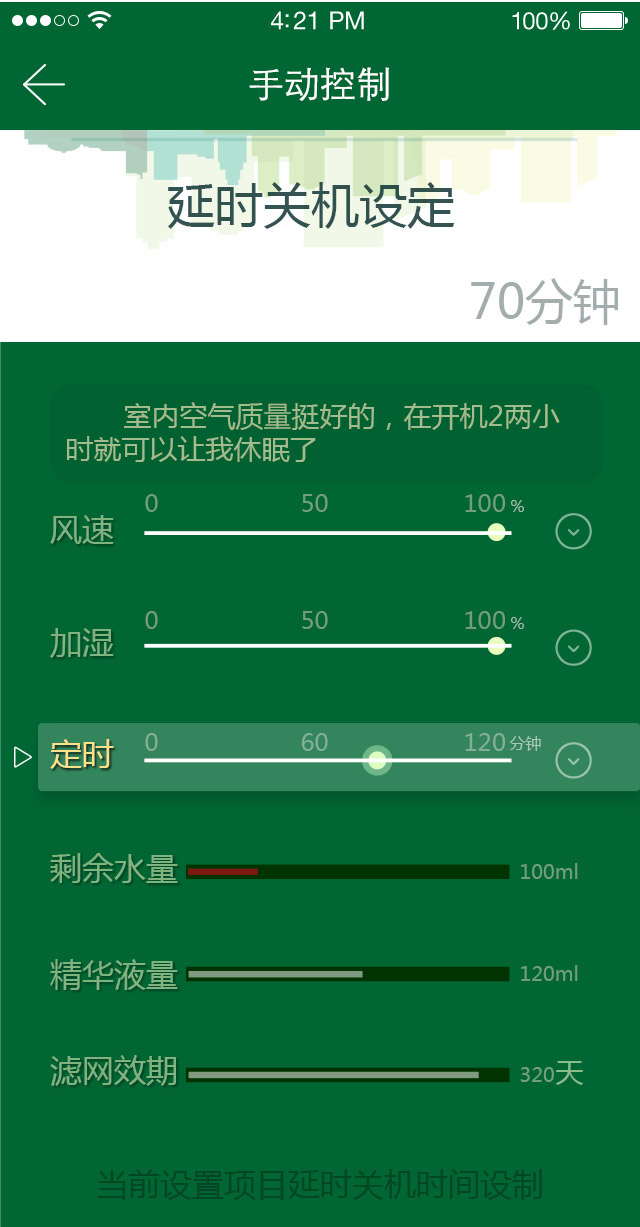Screen dimensions: 640x1227
Task: Tap the 定时 timer slider track
Action: coord(327,761)
